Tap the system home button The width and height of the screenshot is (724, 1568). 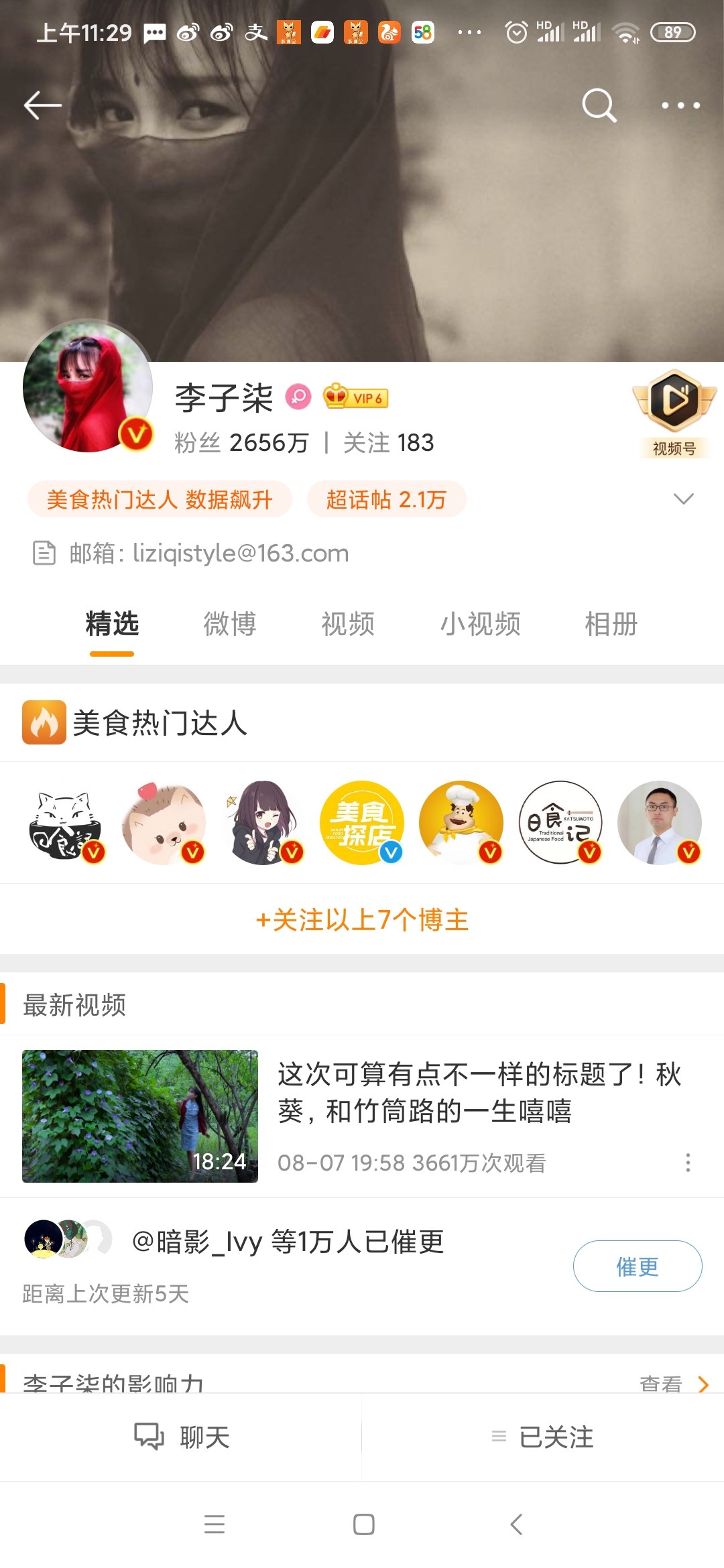(x=363, y=1524)
